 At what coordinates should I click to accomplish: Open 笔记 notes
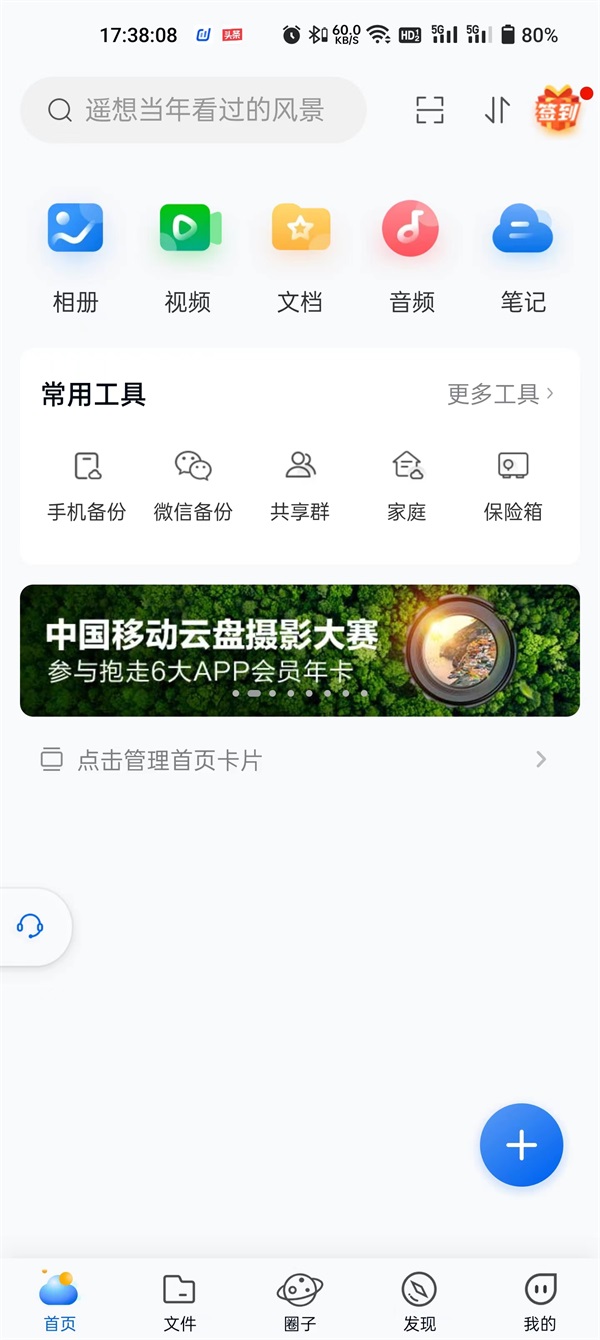click(523, 255)
